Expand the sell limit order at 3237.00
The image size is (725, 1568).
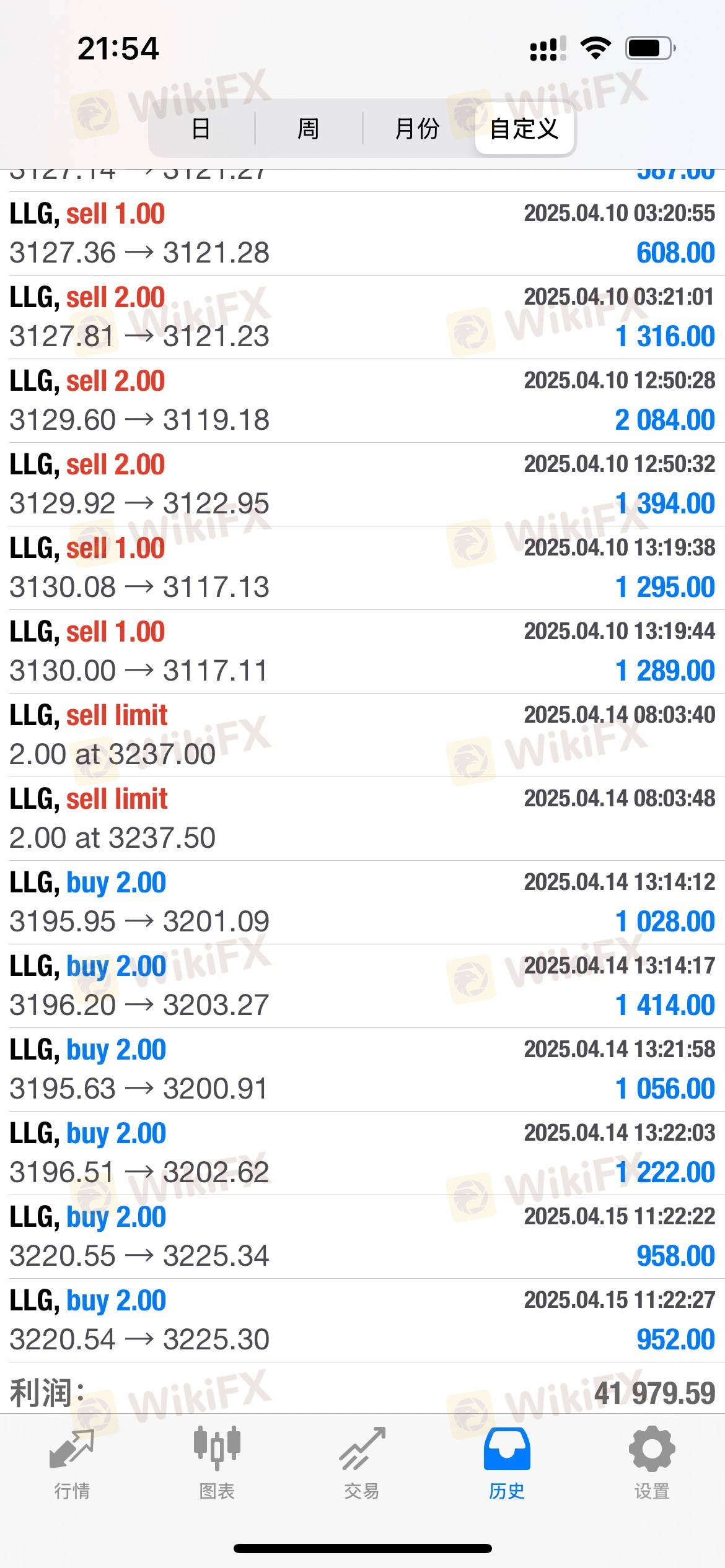coord(362,735)
